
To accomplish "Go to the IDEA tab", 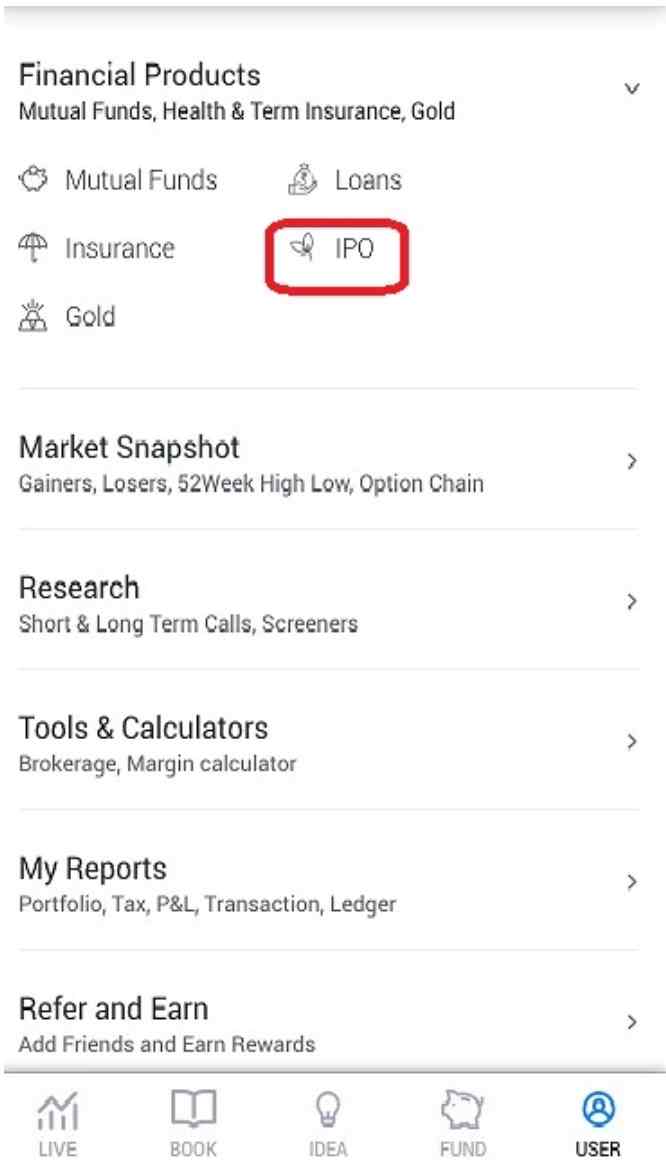I will [328, 1123].
